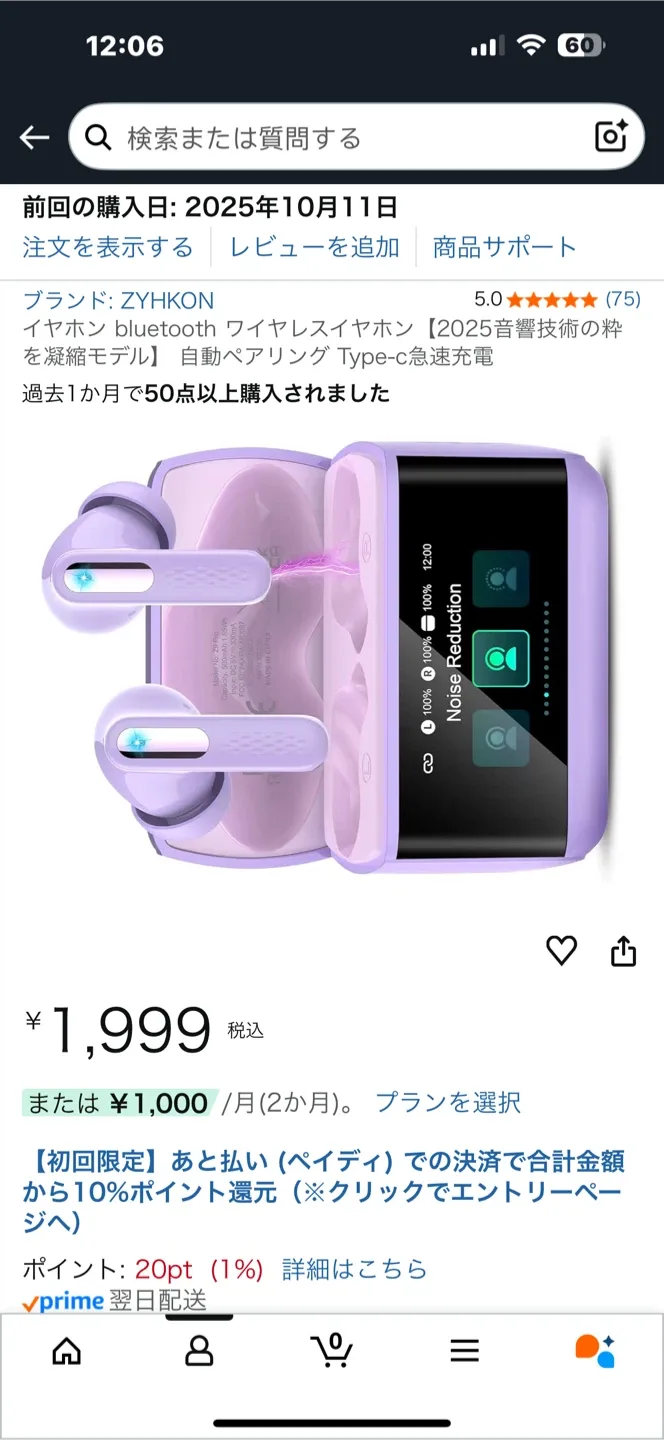Open the camera lens search icon
The image size is (664, 1440).
[x=610, y=137]
